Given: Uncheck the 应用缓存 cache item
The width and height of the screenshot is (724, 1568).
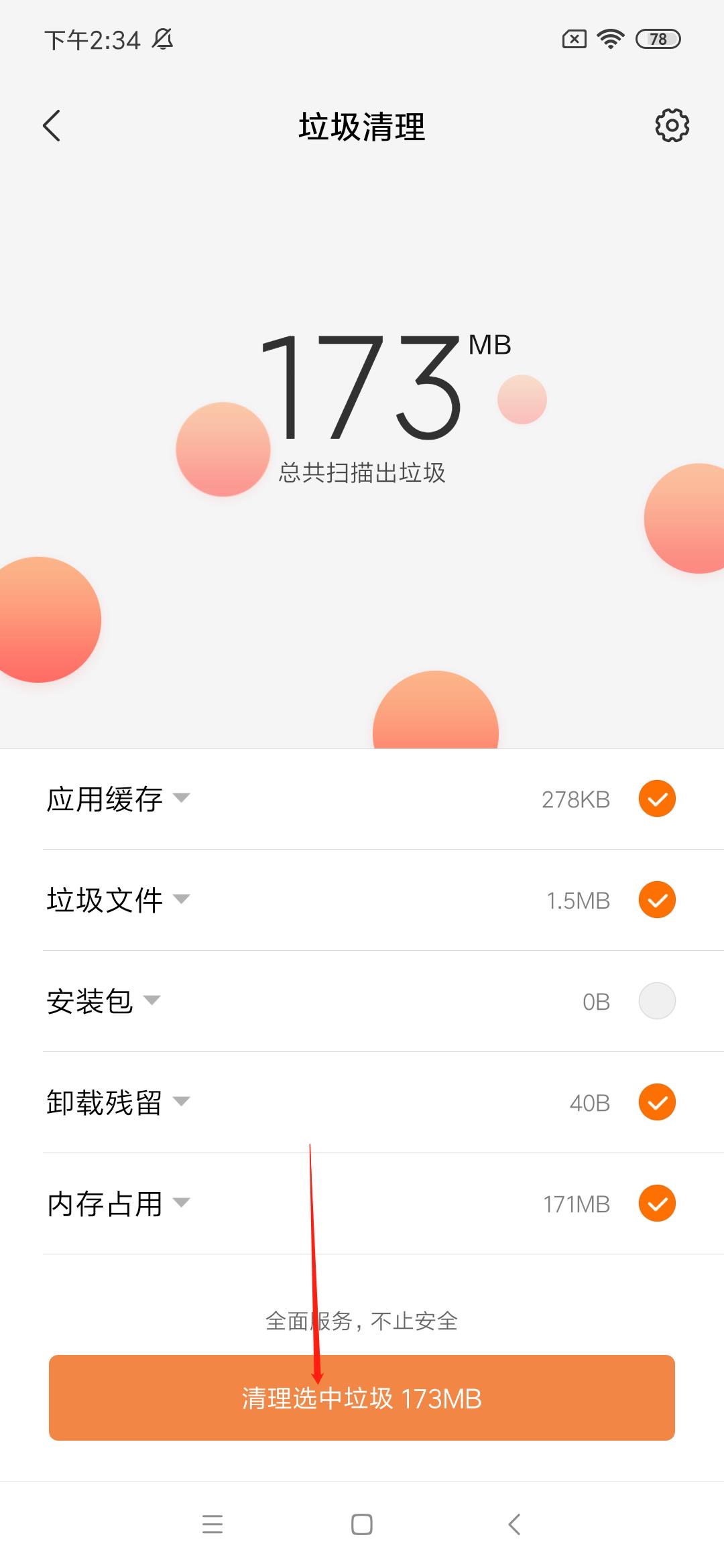Looking at the screenshot, I should click(656, 799).
